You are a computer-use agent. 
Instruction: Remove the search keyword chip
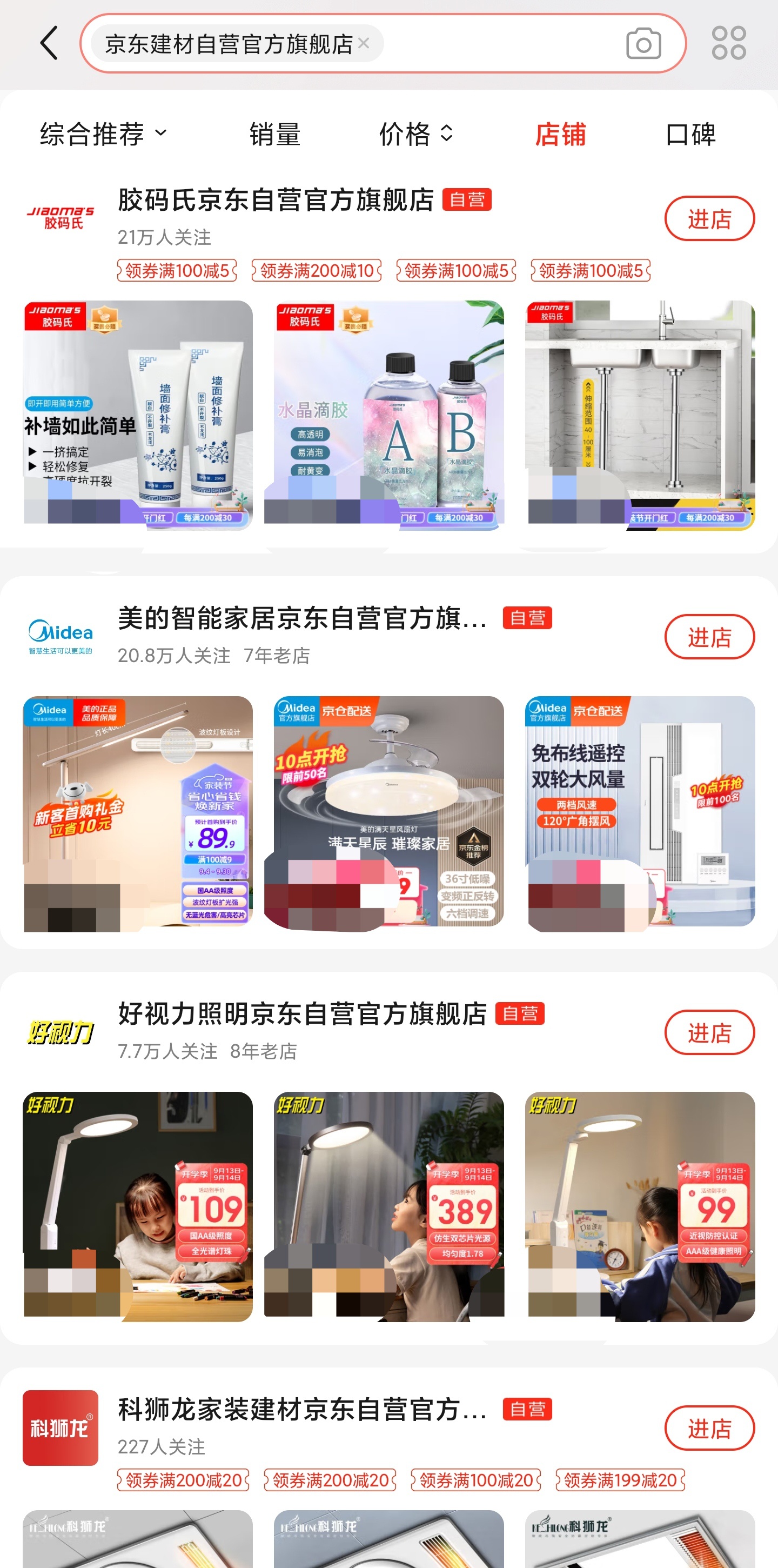coord(364,43)
